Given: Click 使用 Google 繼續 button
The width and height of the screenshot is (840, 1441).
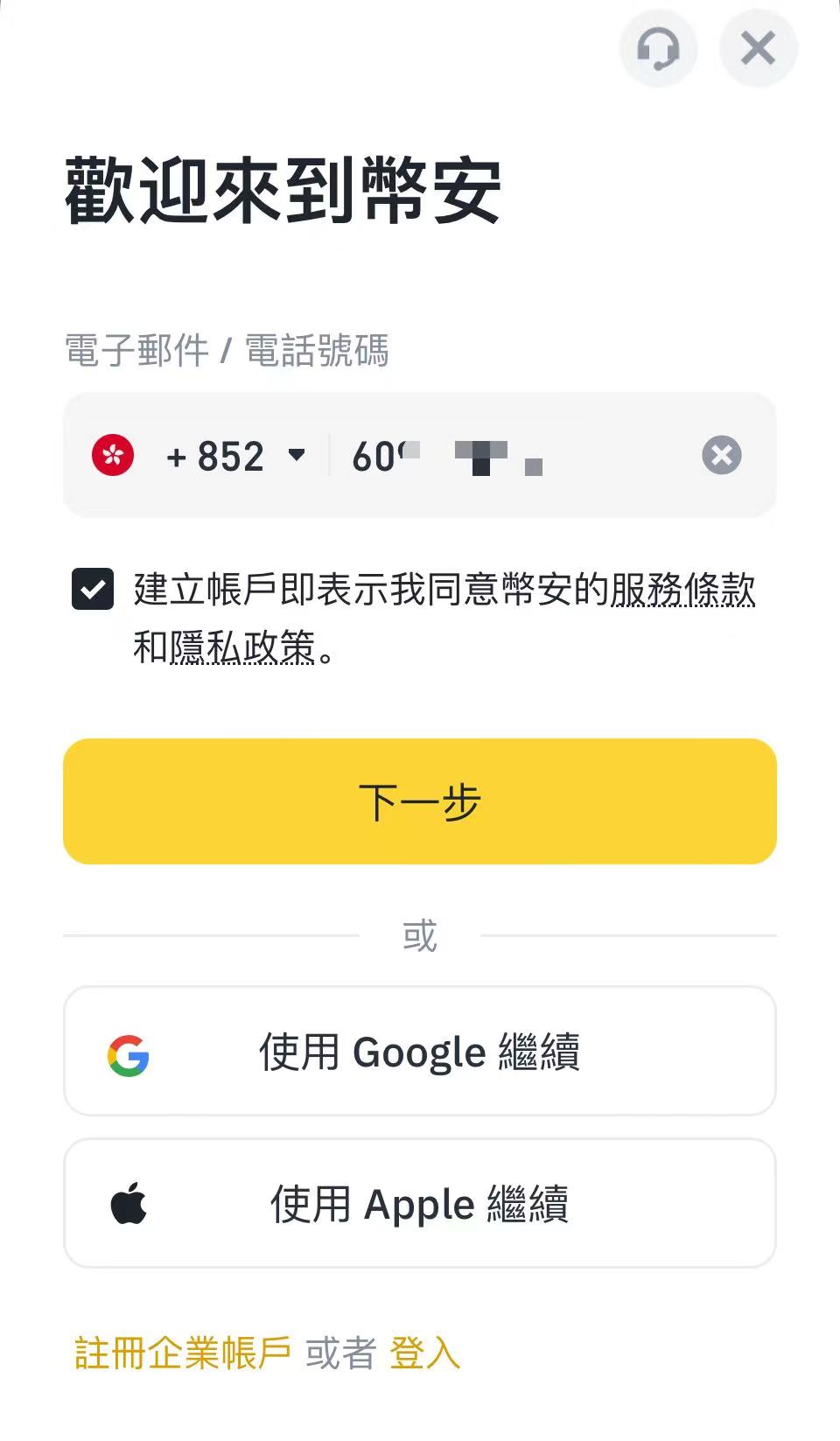Looking at the screenshot, I should pyautogui.click(x=420, y=1052).
